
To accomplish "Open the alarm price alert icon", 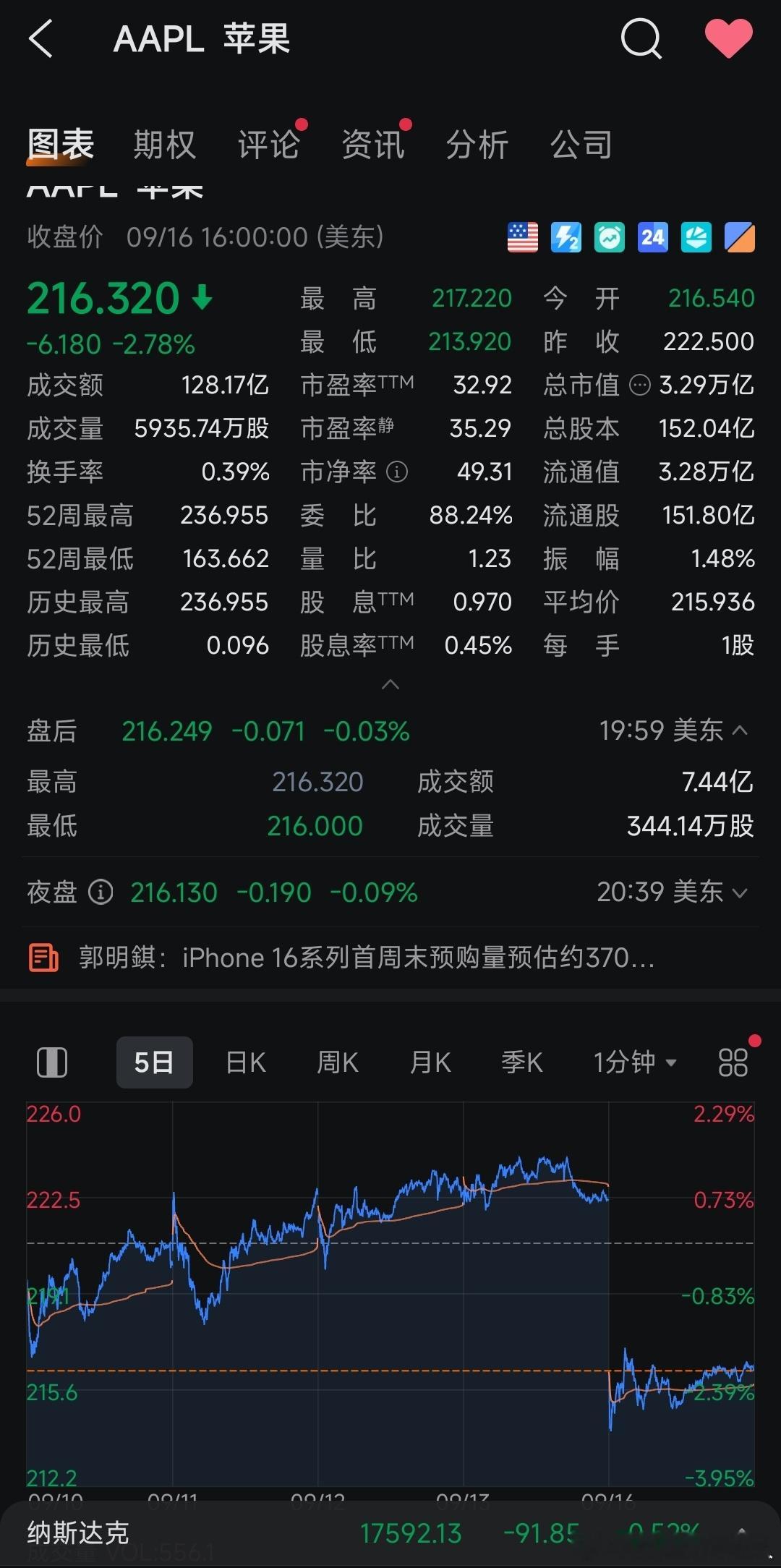I will (608, 237).
